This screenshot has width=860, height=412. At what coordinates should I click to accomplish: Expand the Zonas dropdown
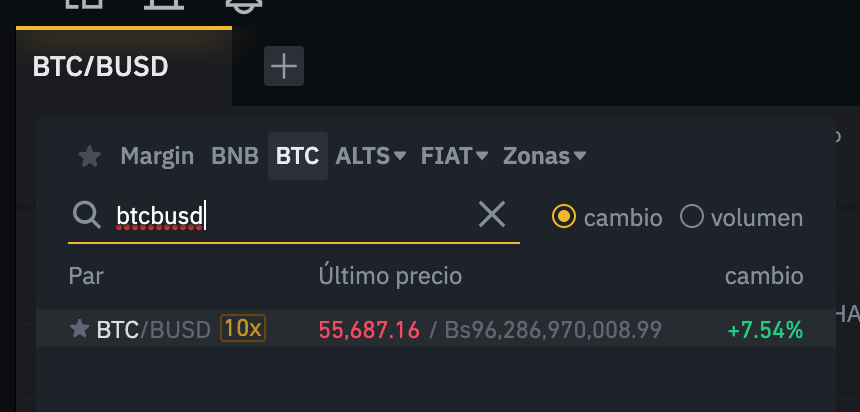point(544,156)
